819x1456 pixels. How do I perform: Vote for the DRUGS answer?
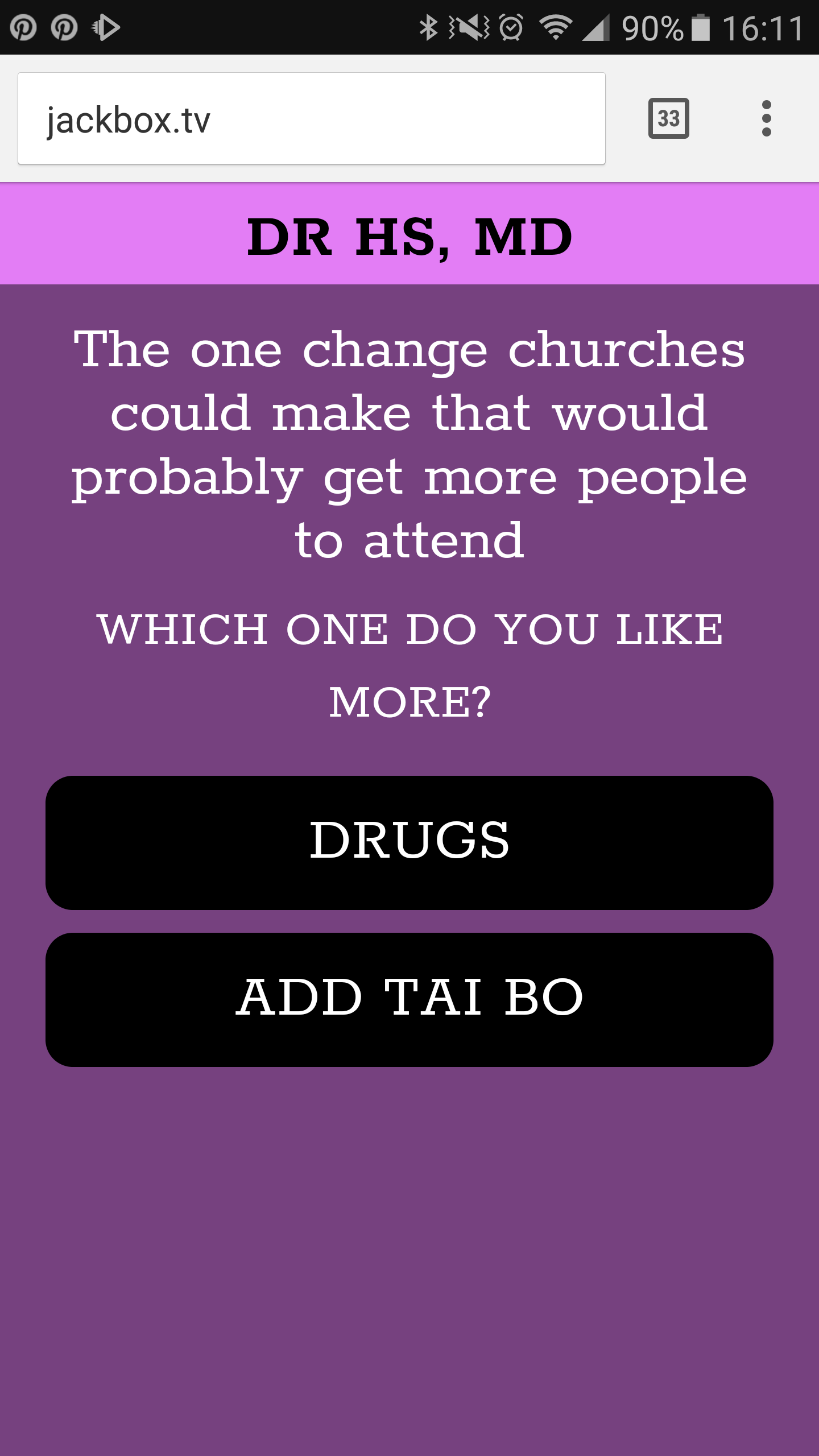pyautogui.click(x=409, y=842)
